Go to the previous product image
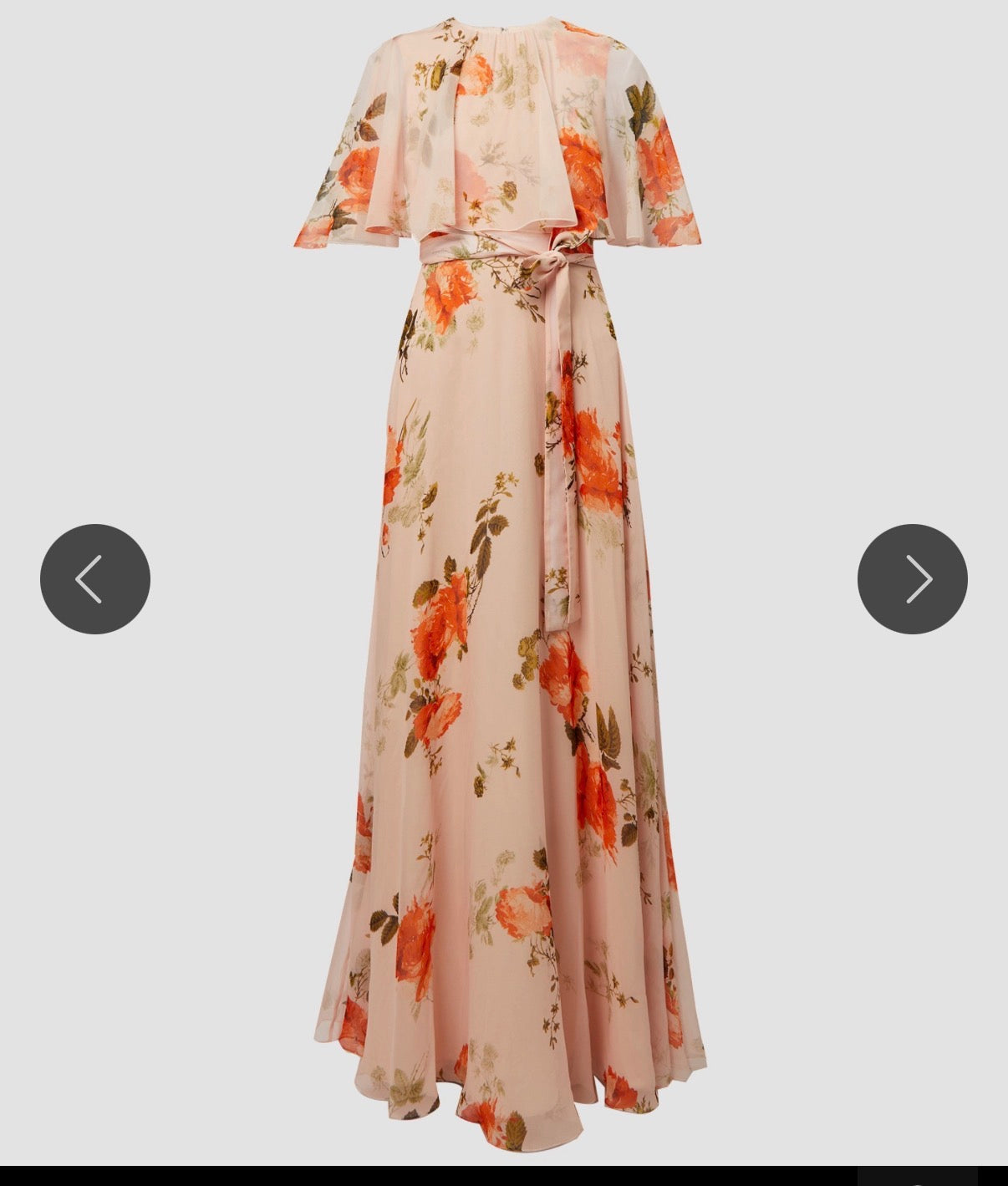The image size is (1008, 1186). pyautogui.click(x=94, y=579)
